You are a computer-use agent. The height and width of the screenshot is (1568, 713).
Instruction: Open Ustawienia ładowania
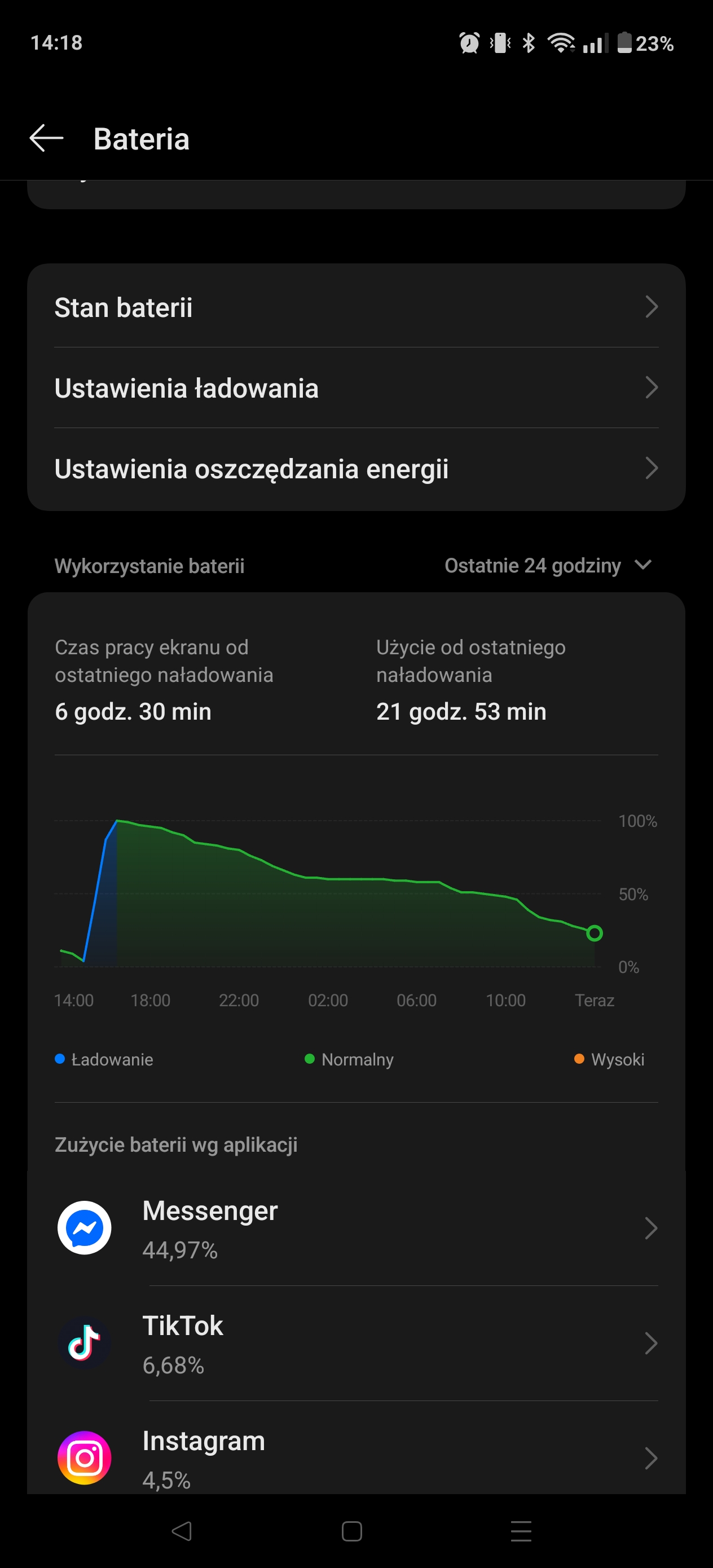coord(356,387)
